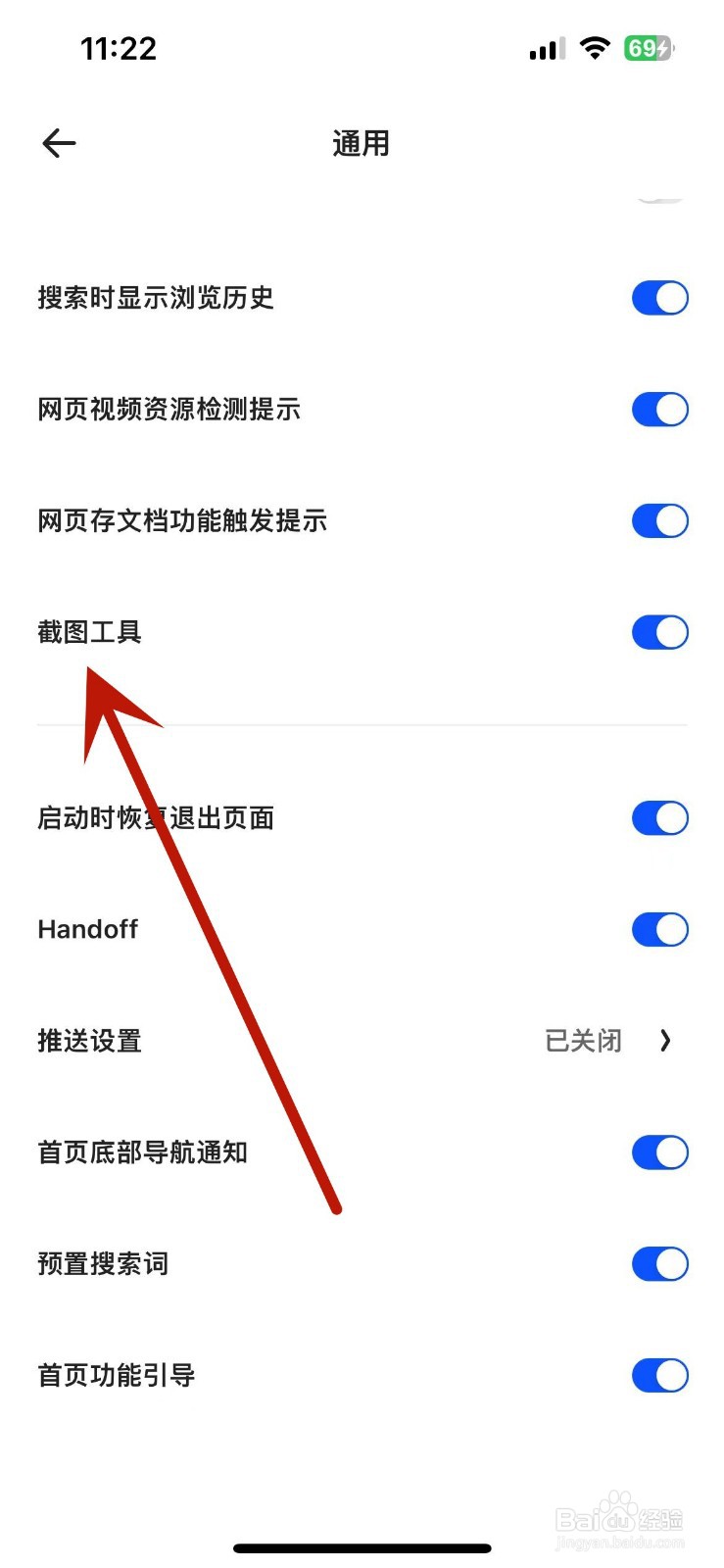Select the 截图工具 row label
This screenshot has width=724, height=1568.
tap(88, 632)
